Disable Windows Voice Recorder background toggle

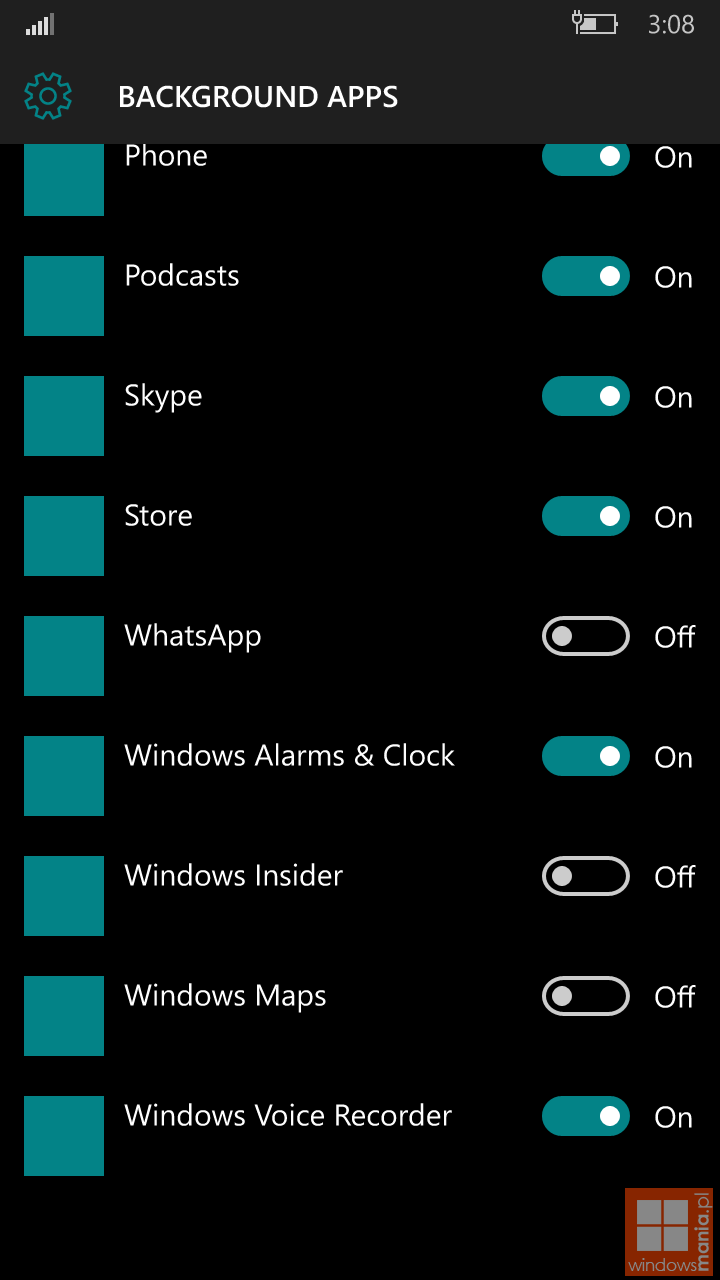point(585,1116)
